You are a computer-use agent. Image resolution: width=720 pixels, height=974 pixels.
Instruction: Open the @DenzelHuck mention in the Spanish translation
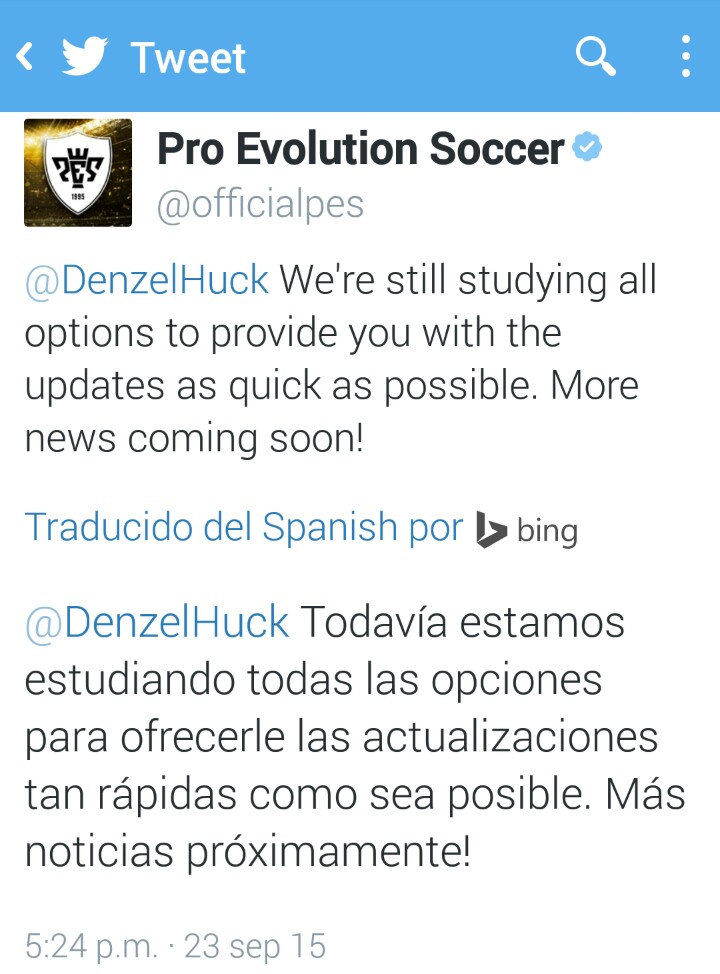tap(157, 622)
